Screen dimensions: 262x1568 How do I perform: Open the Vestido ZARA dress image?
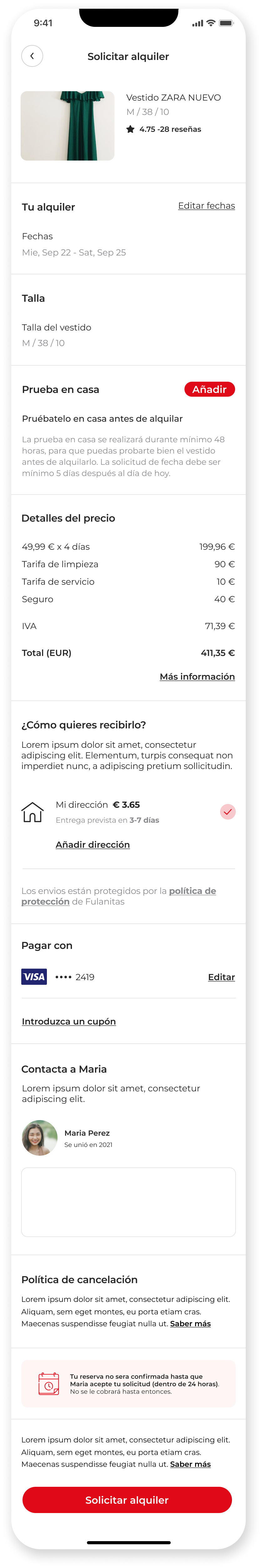[x=68, y=126]
